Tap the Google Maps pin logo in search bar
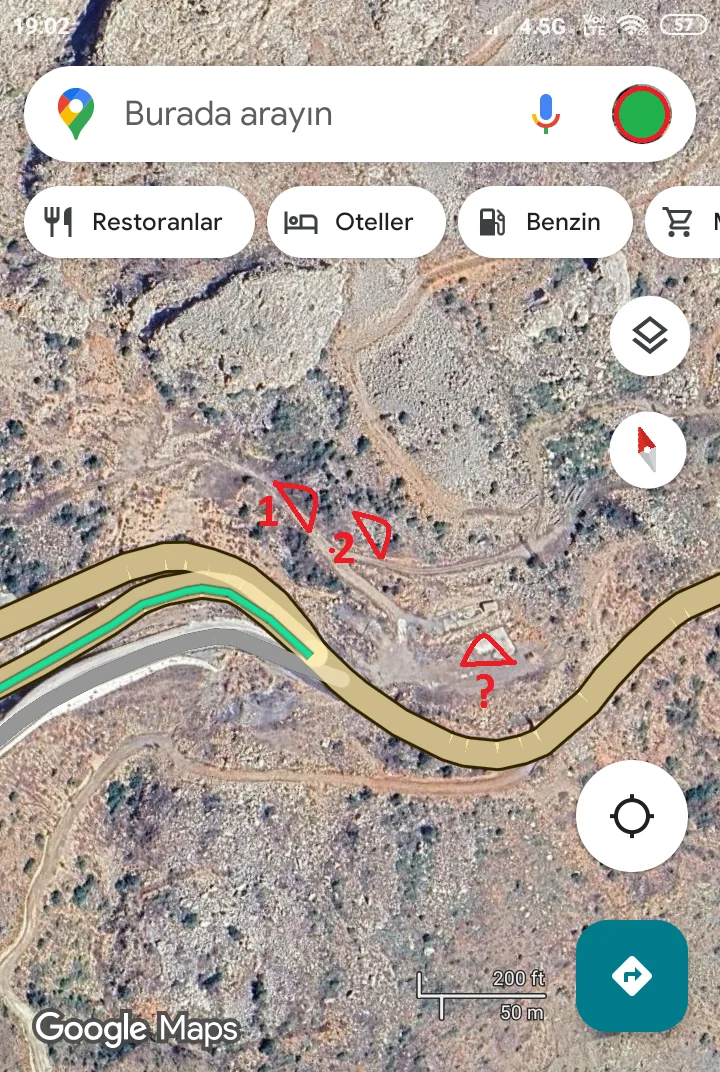This screenshot has height=1072, width=720. pyautogui.click(x=77, y=113)
